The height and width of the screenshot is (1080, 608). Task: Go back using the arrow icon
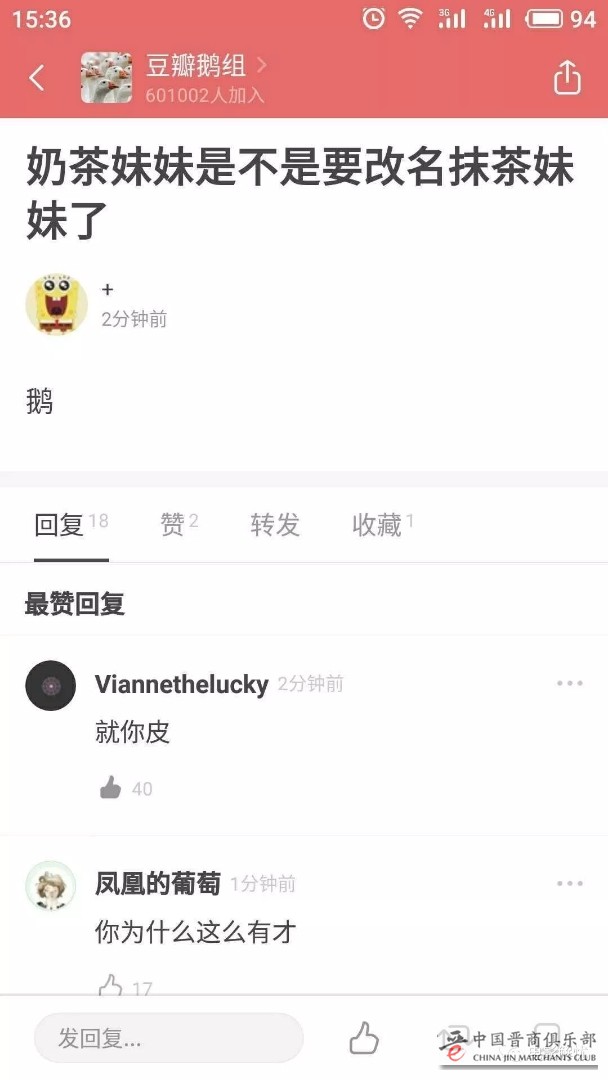[x=37, y=78]
